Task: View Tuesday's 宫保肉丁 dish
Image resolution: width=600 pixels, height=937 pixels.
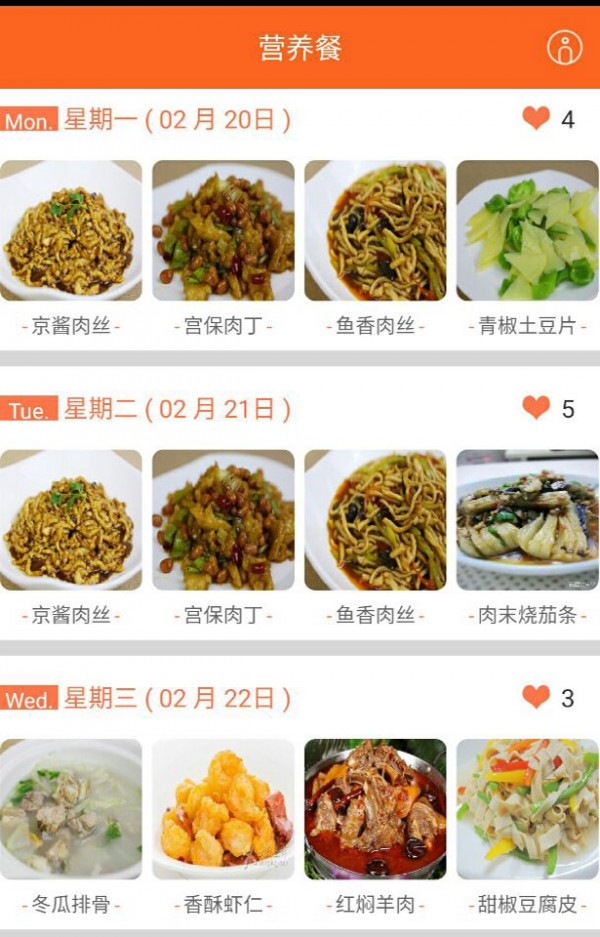Action: [223, 520]
